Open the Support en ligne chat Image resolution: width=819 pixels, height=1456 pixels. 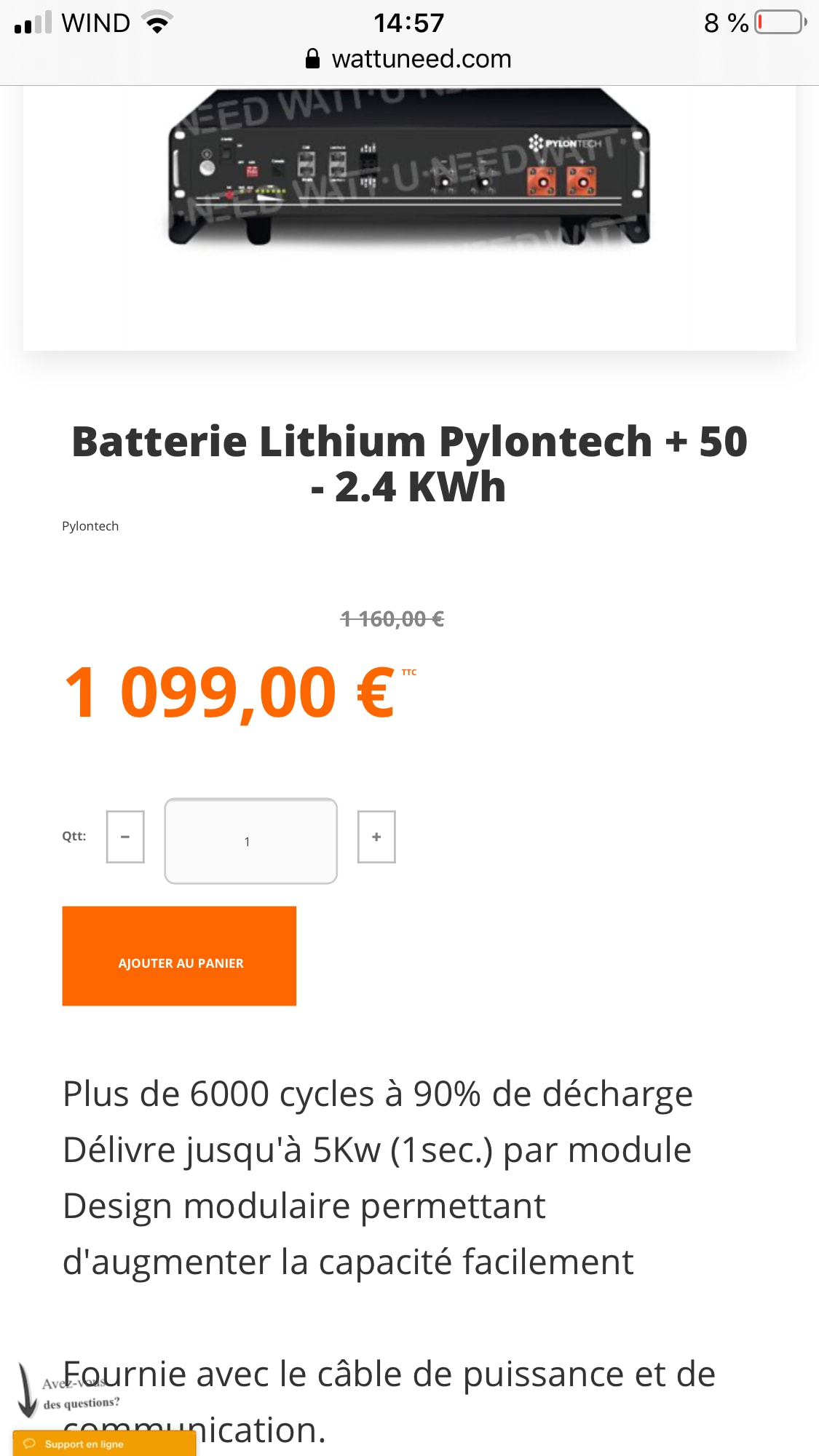(x=103, y=1444)
